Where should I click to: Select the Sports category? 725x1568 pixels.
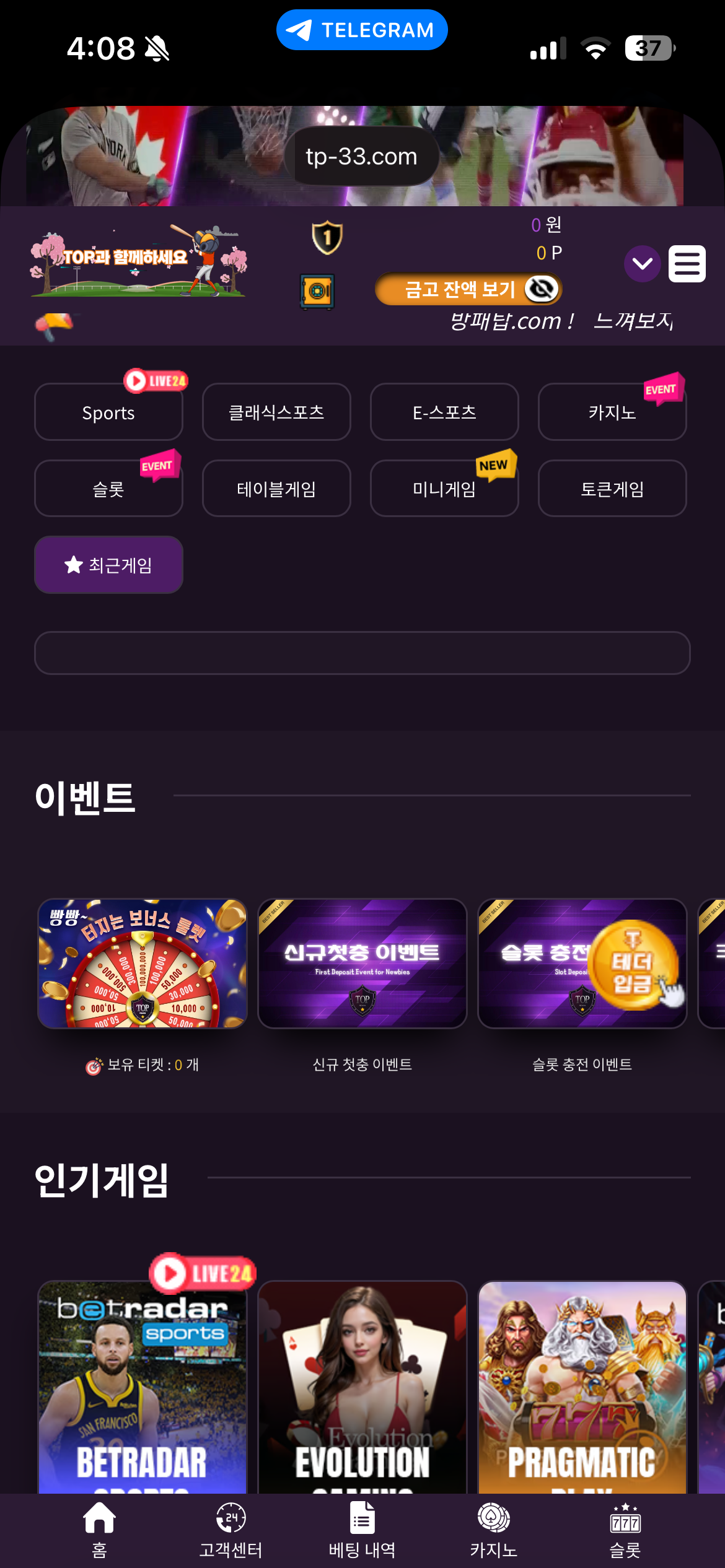coord(108,412)
